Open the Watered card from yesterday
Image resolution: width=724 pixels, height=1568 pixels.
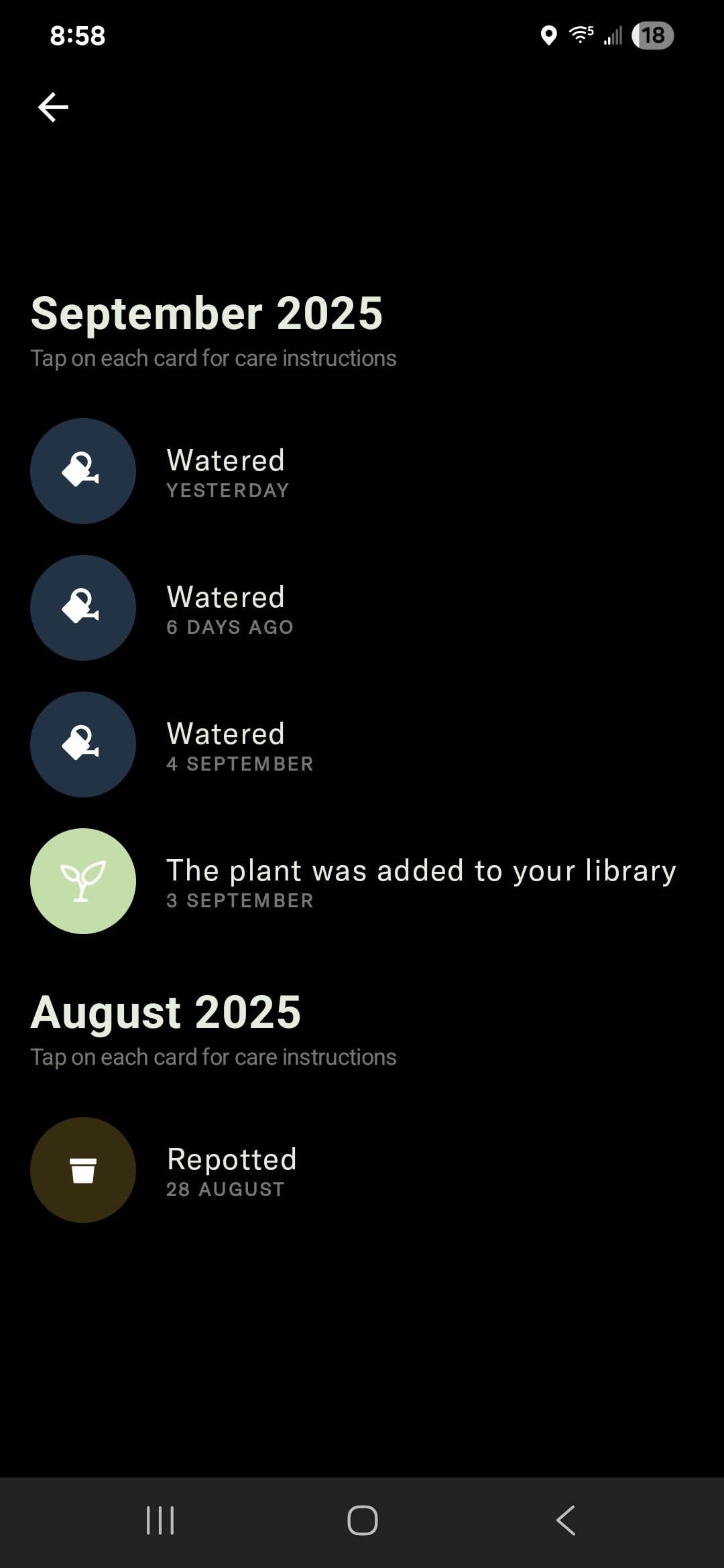pos(362,471)
